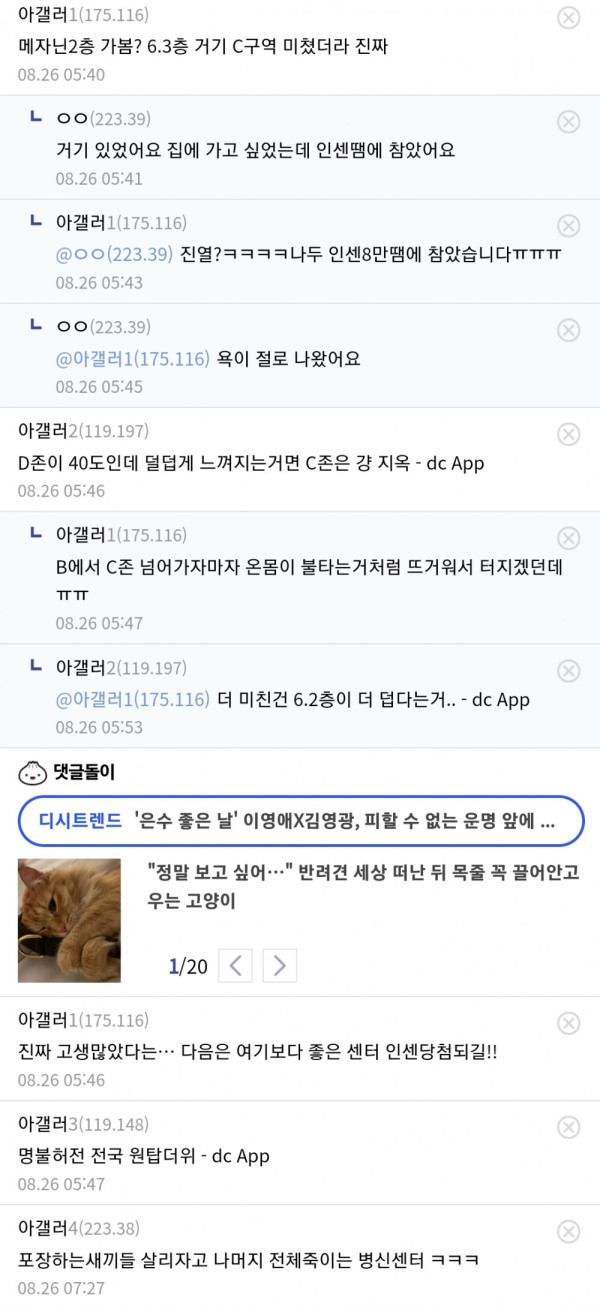Remove the comment 명불허전 전국 원탑더위
Viewport: 600px width, 1306px height.
[x=568, y=1127]
